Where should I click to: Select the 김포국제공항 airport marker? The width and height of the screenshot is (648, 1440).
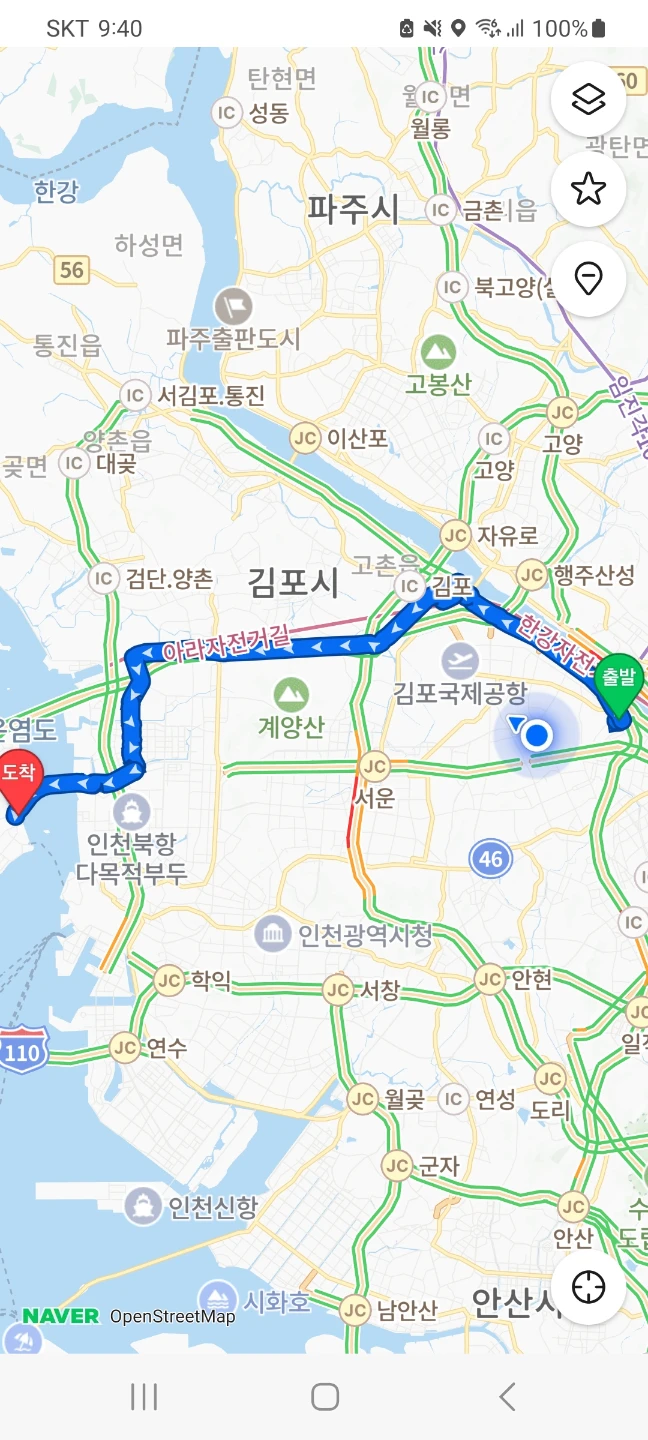[460, 661]
